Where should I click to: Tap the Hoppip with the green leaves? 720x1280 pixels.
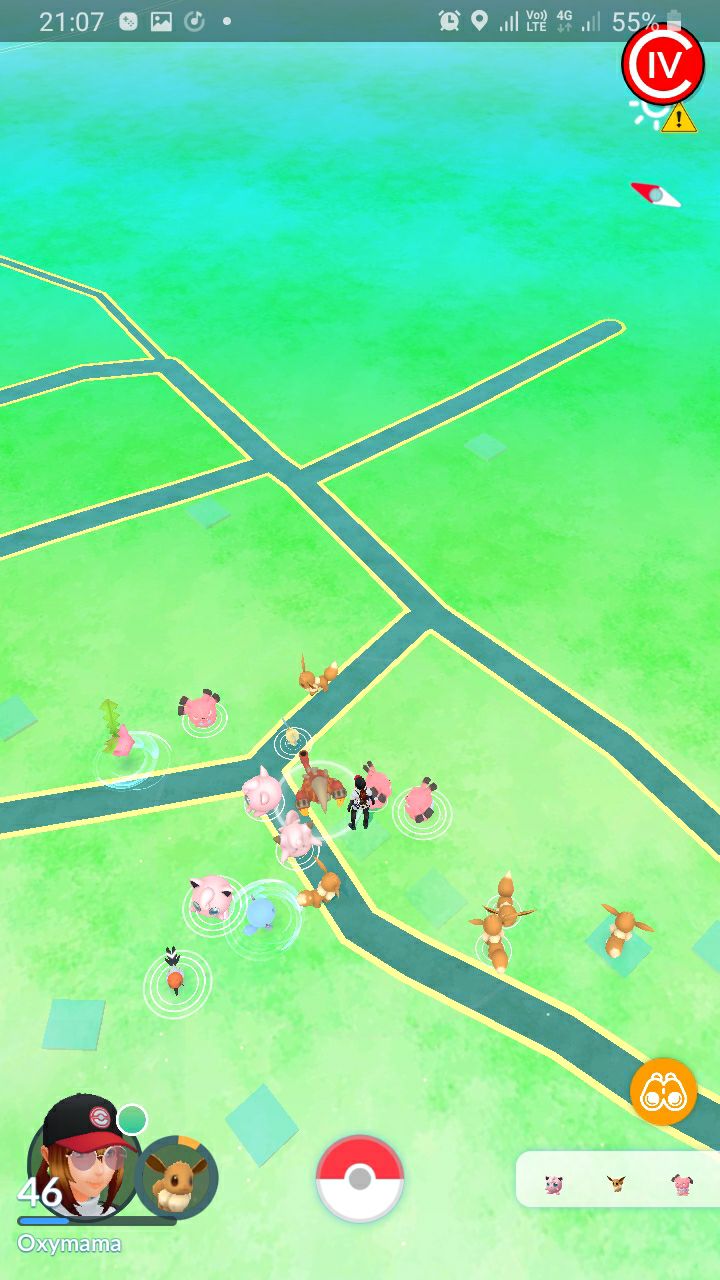[x=118, y=730]
